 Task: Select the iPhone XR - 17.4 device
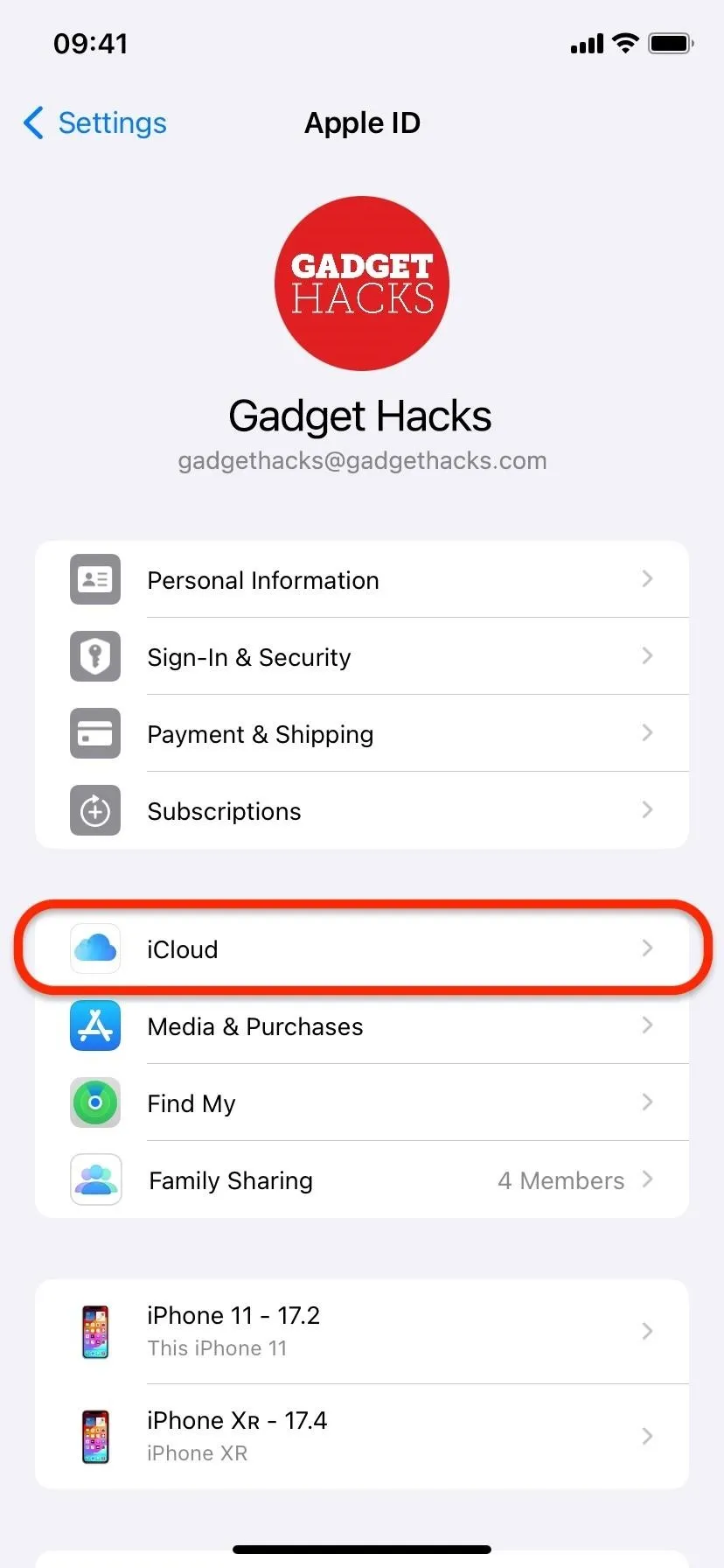click(x=362, y=1436)
